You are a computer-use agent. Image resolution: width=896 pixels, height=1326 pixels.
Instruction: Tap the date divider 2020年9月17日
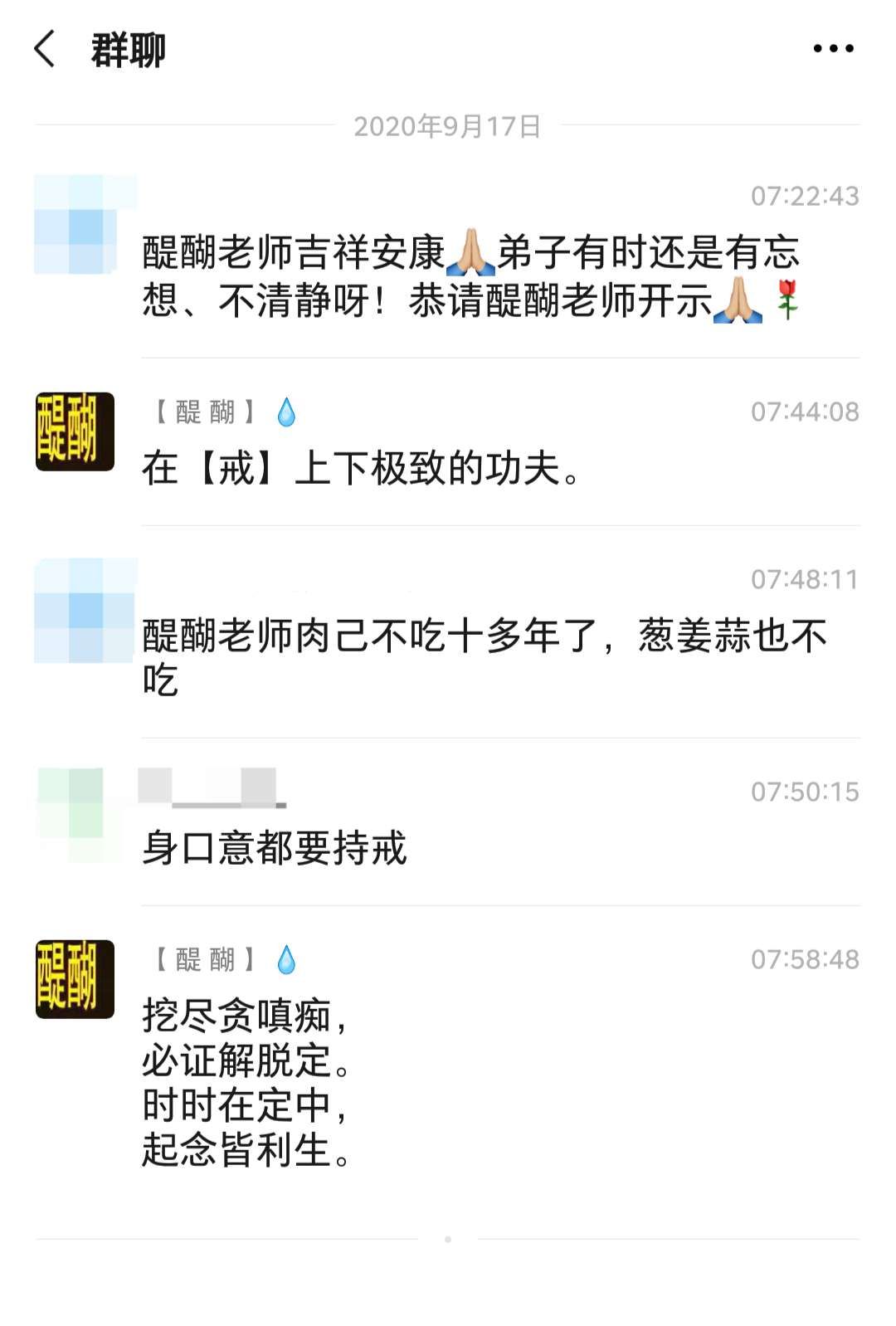tap(446, 124)
